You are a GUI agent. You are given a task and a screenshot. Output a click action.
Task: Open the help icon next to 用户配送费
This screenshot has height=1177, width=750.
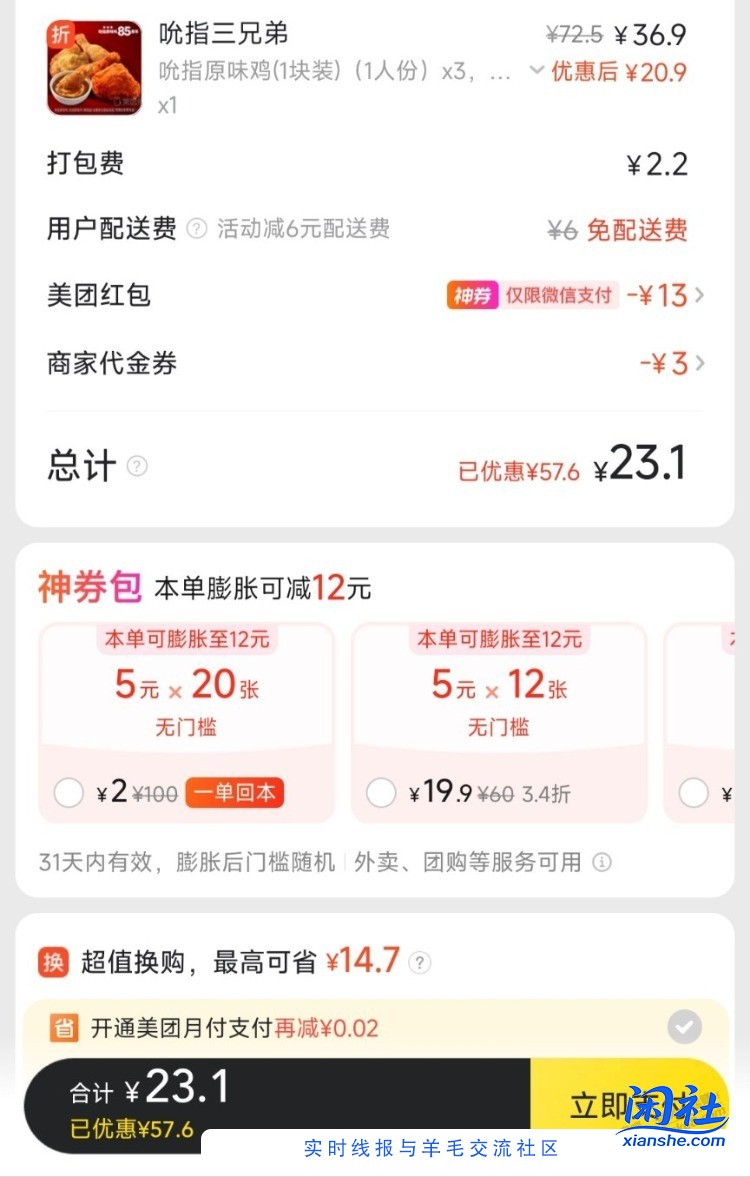coord(197,230)
